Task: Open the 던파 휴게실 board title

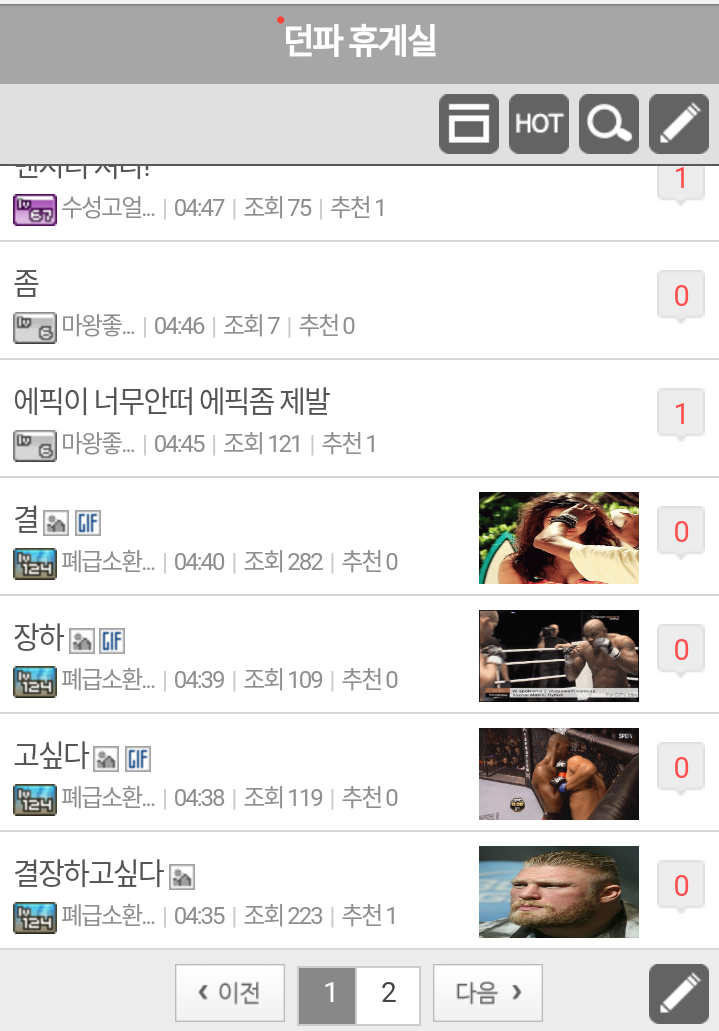Action: (360, 43)
